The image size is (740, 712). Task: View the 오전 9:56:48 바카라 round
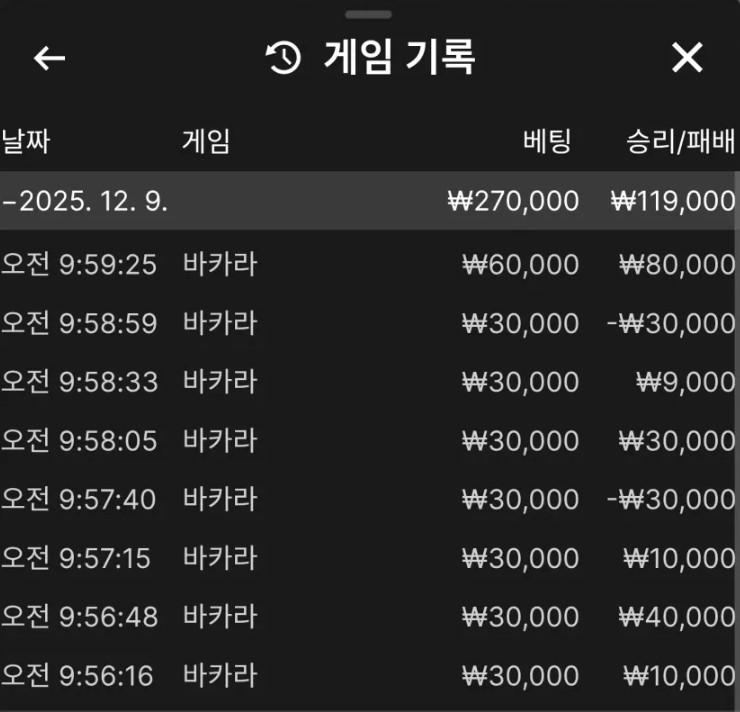click(368, 617)
